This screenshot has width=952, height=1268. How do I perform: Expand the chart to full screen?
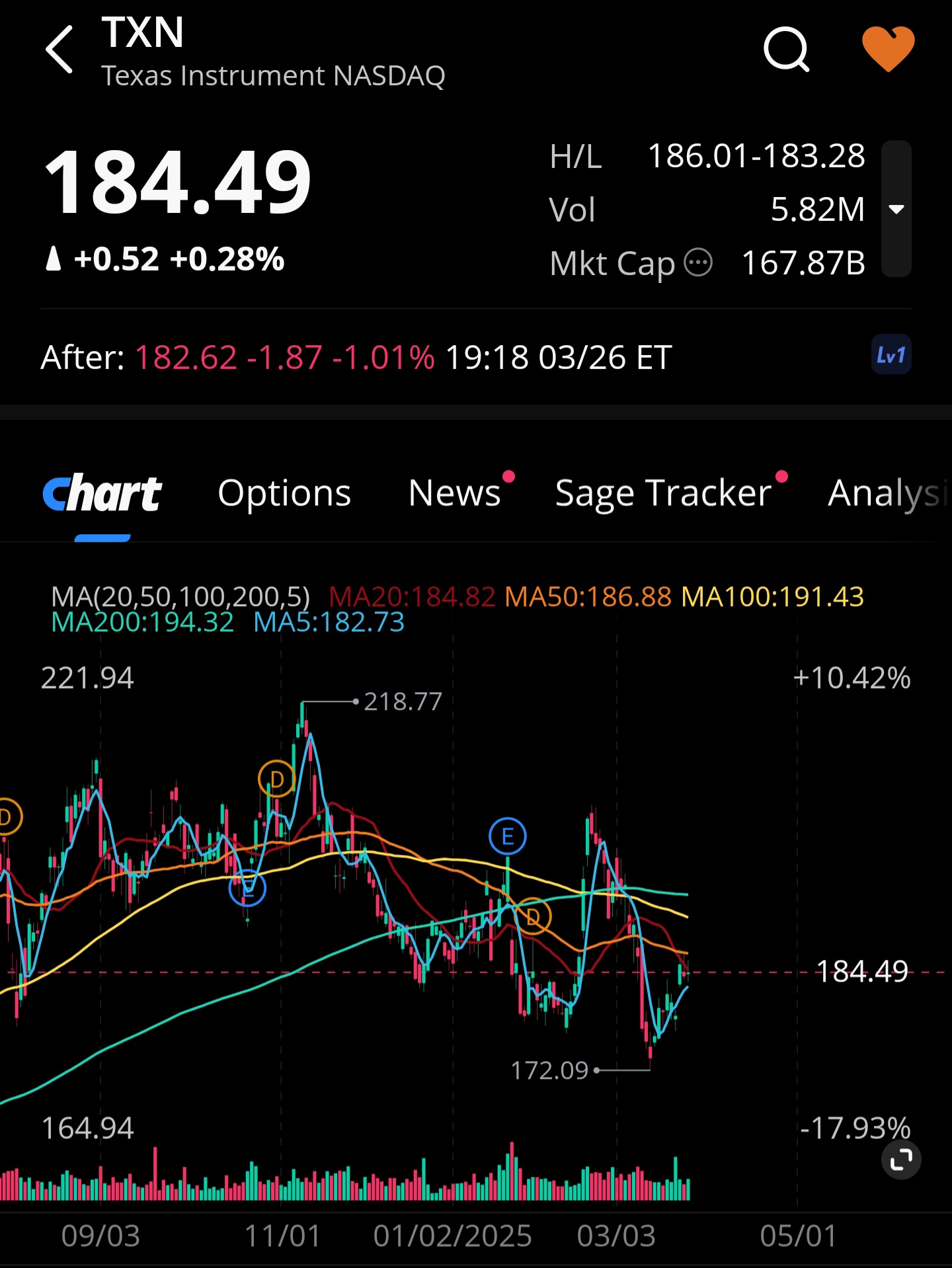click(901, 1160)
